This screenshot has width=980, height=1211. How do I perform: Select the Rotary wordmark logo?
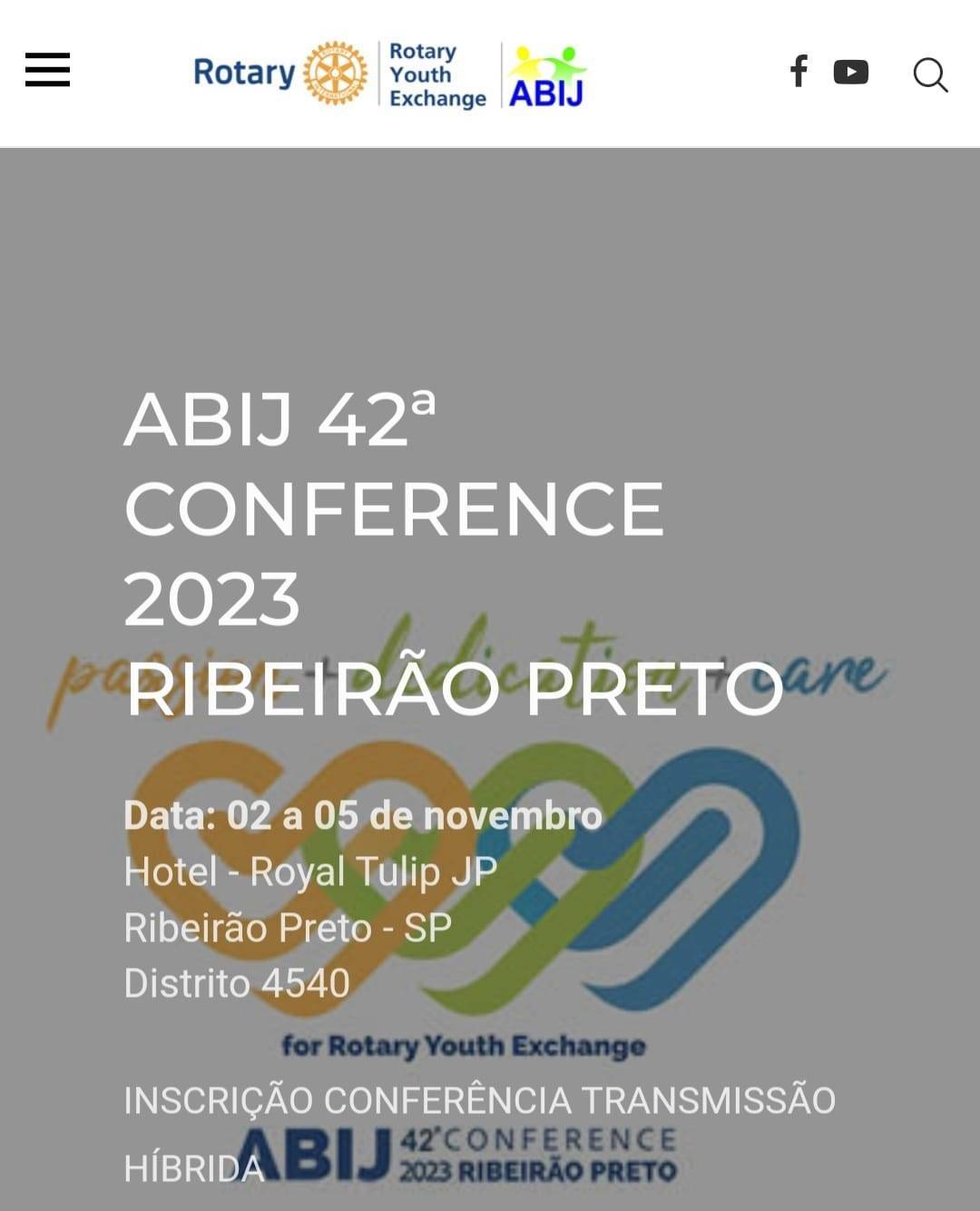(245, 71)
